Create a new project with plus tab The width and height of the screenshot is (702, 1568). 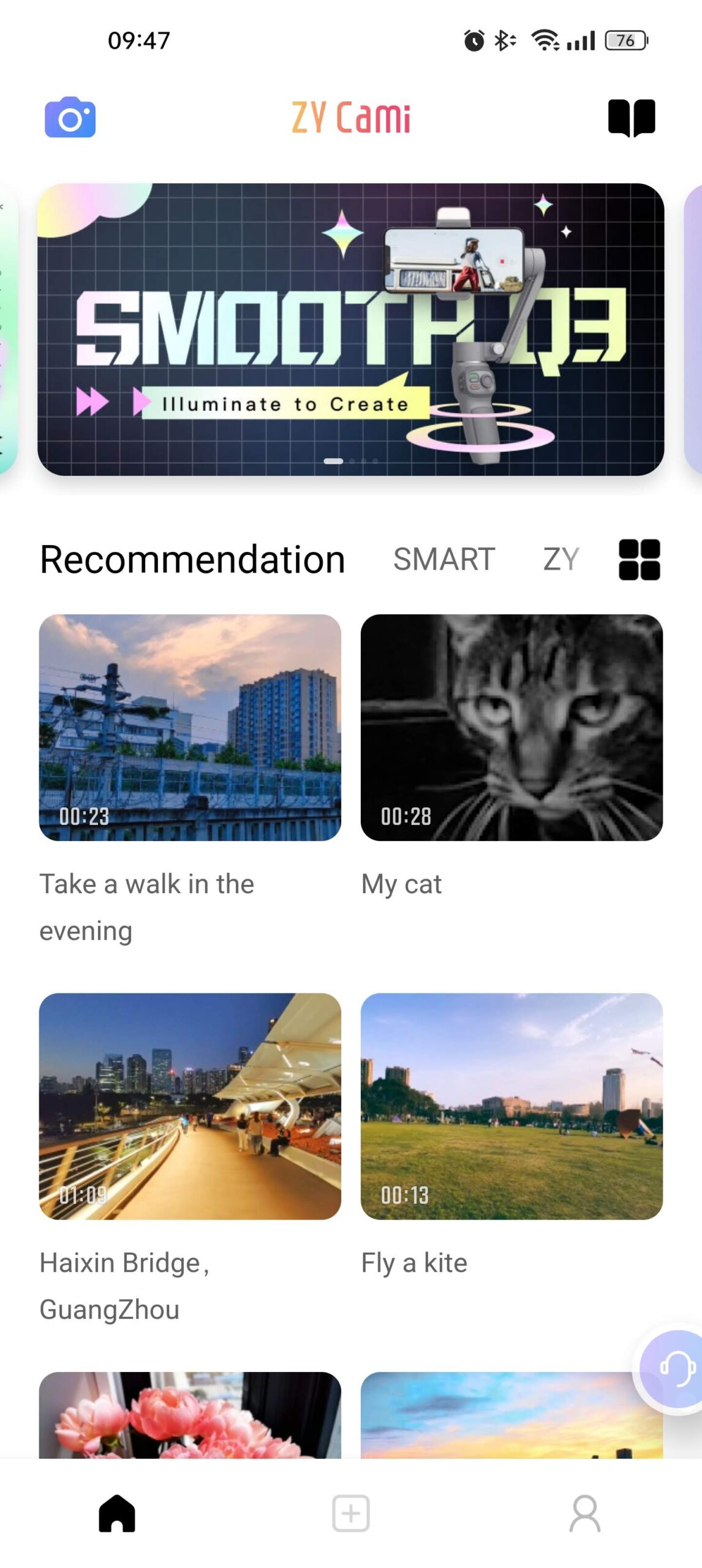[x=350, y=1513]
